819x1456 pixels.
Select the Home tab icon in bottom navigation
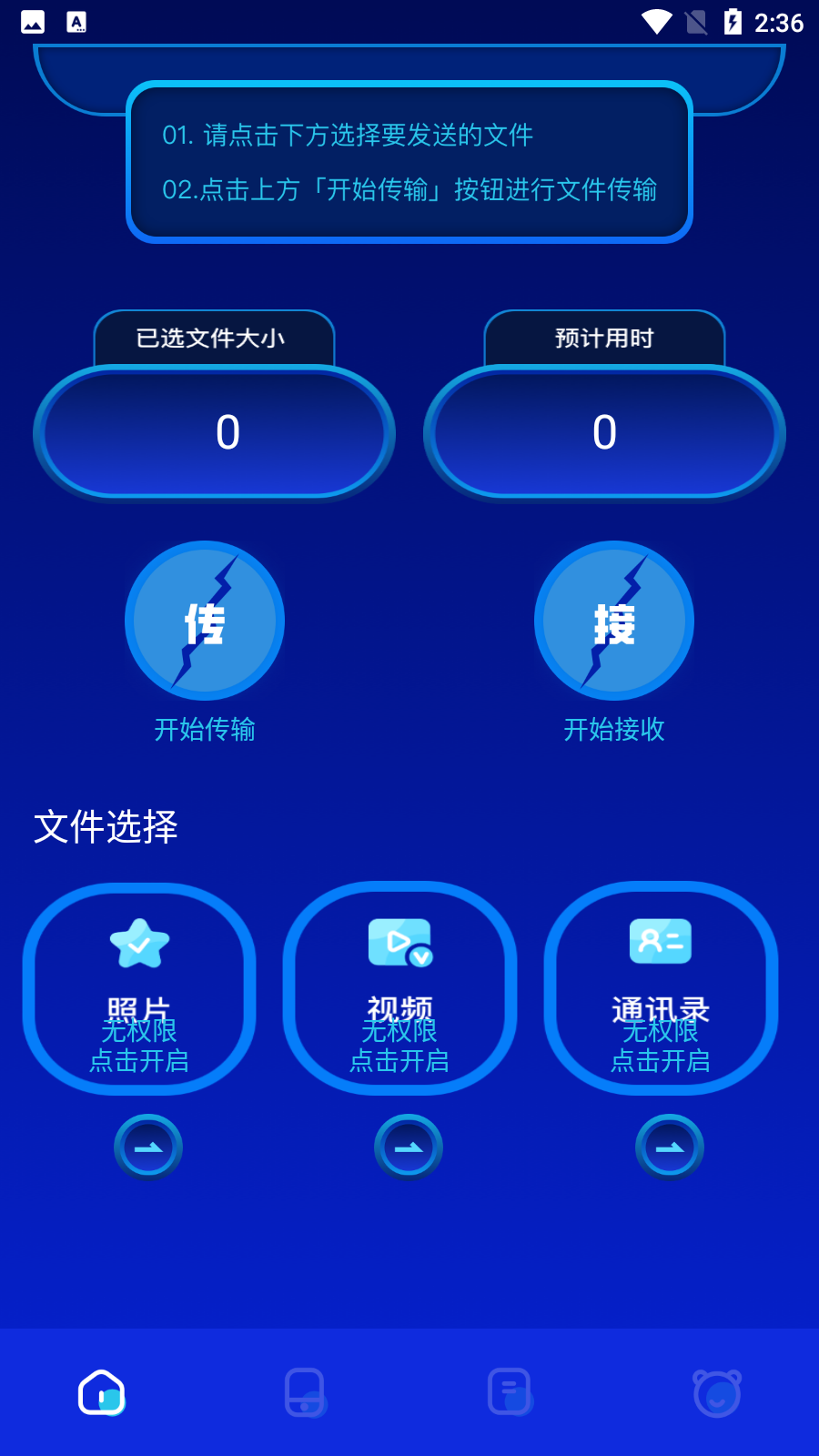click(102, 1392)
